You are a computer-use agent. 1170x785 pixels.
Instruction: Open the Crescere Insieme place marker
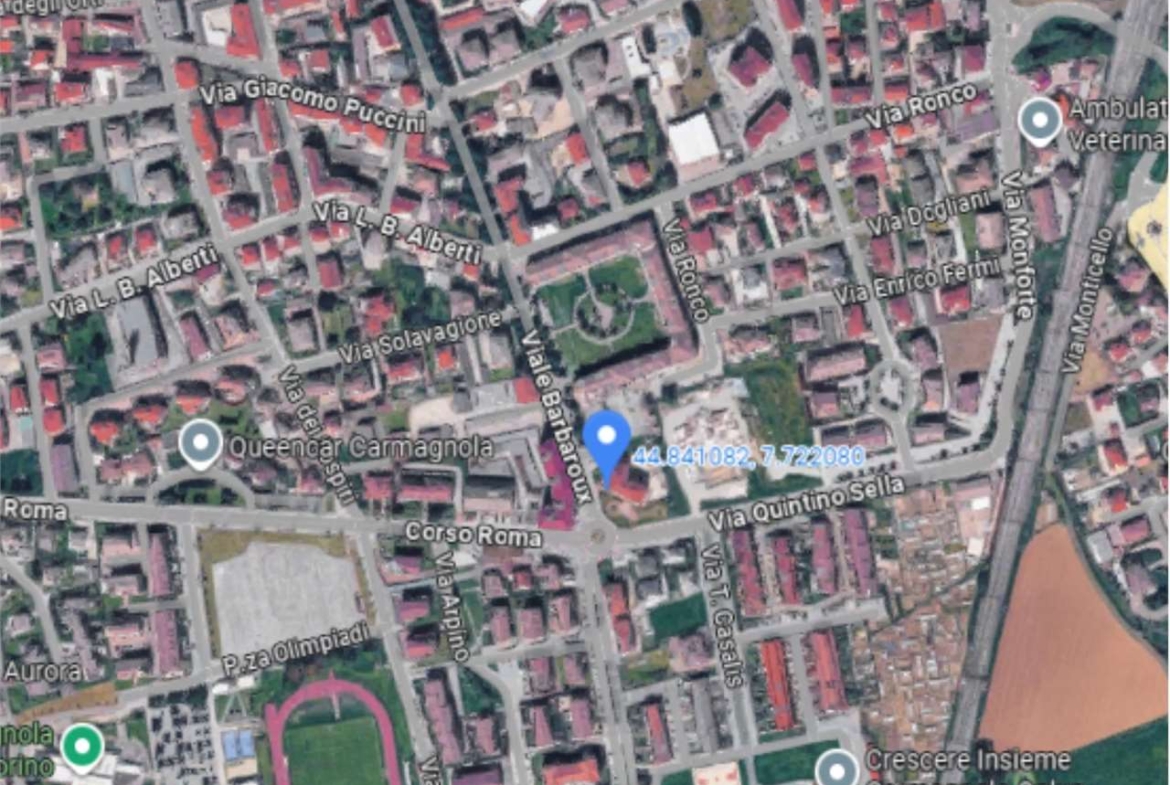(x=837, y=769)
